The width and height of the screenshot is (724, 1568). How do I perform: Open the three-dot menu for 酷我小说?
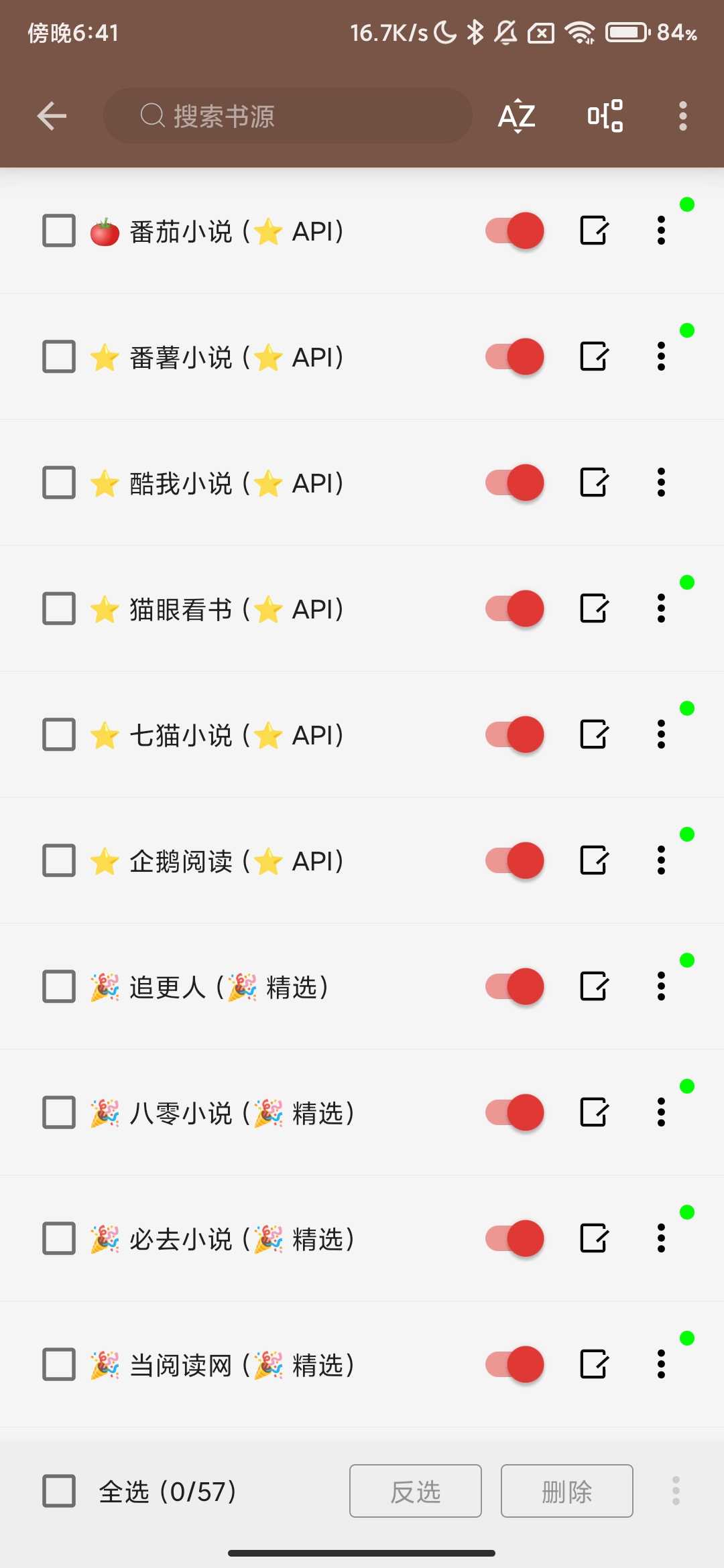[x=660, y=482]
